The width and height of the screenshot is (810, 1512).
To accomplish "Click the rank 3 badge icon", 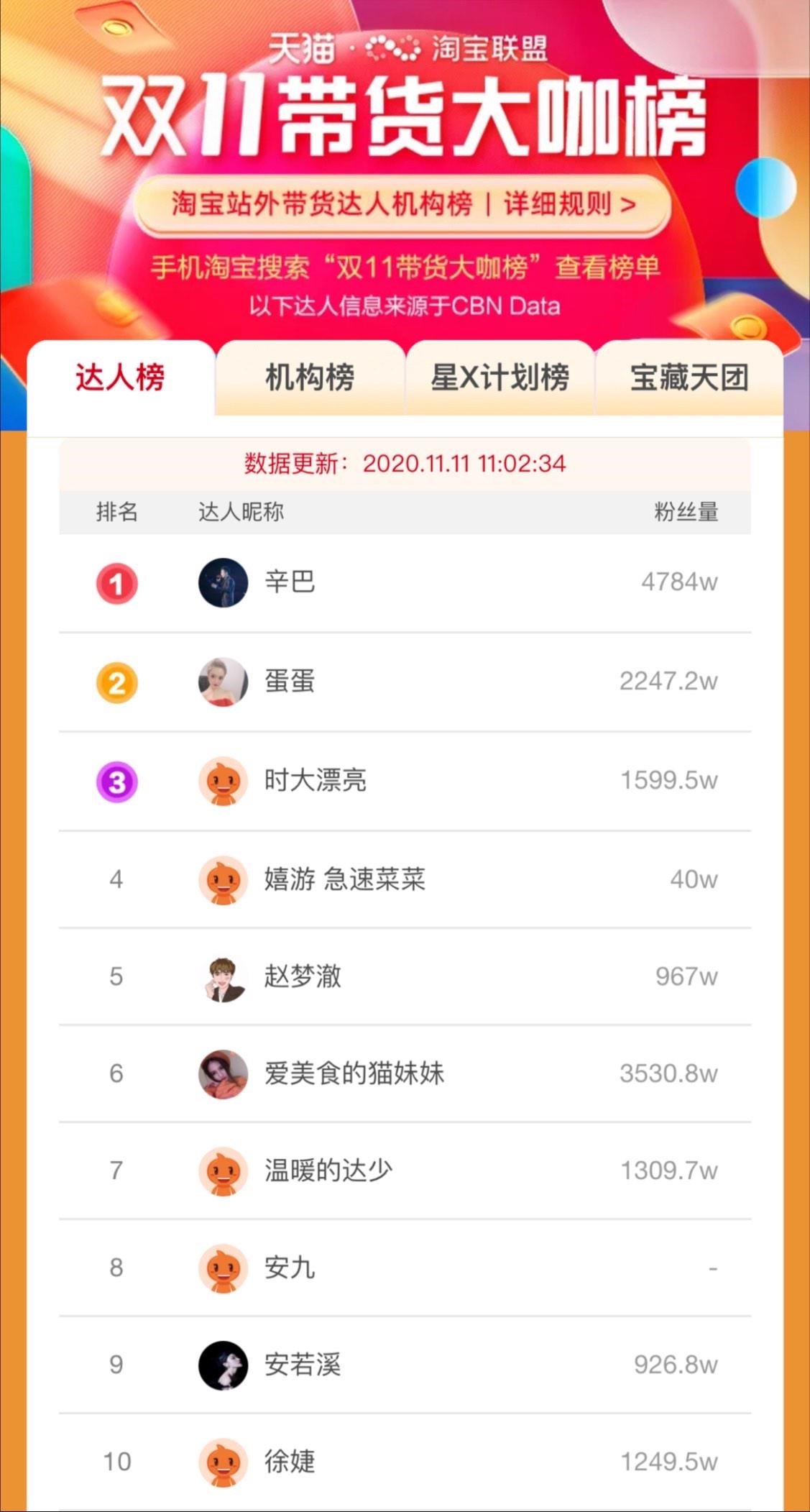I will click(x=116, y=782).
